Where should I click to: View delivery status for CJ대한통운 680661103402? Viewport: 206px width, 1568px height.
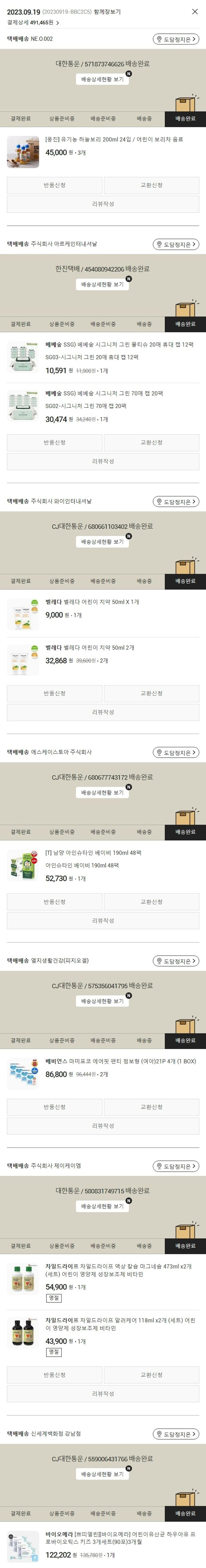coord(102,542)
